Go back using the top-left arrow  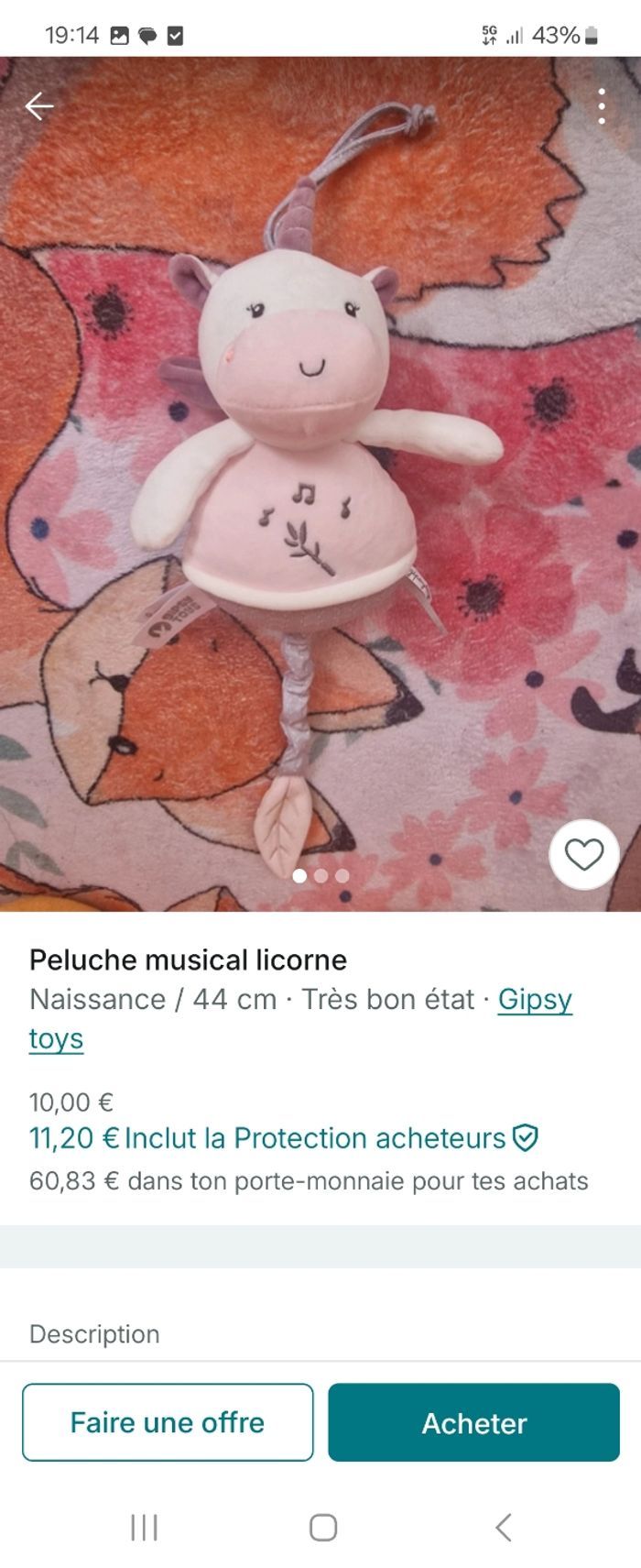pyautogui.click(x=38, y=106)
